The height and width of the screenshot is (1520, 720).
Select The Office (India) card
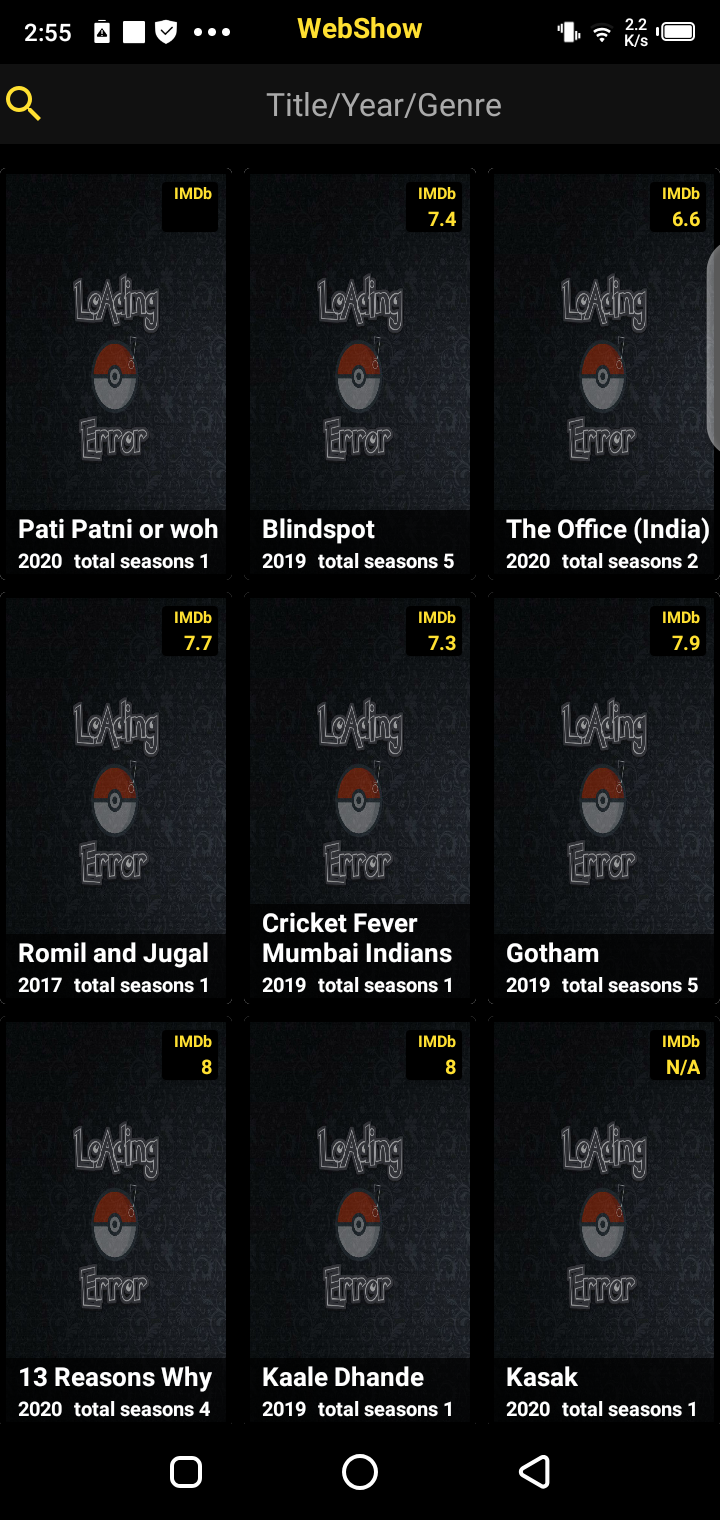(604, 375)
